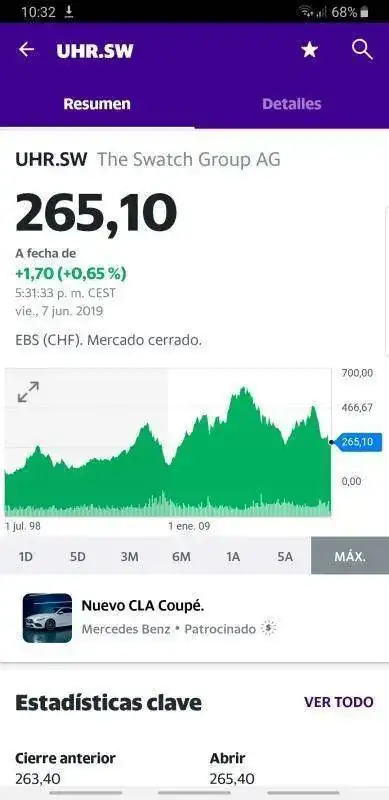Show the 6M chart range
The width and height of the screenshot is (389, 800).
181,556
